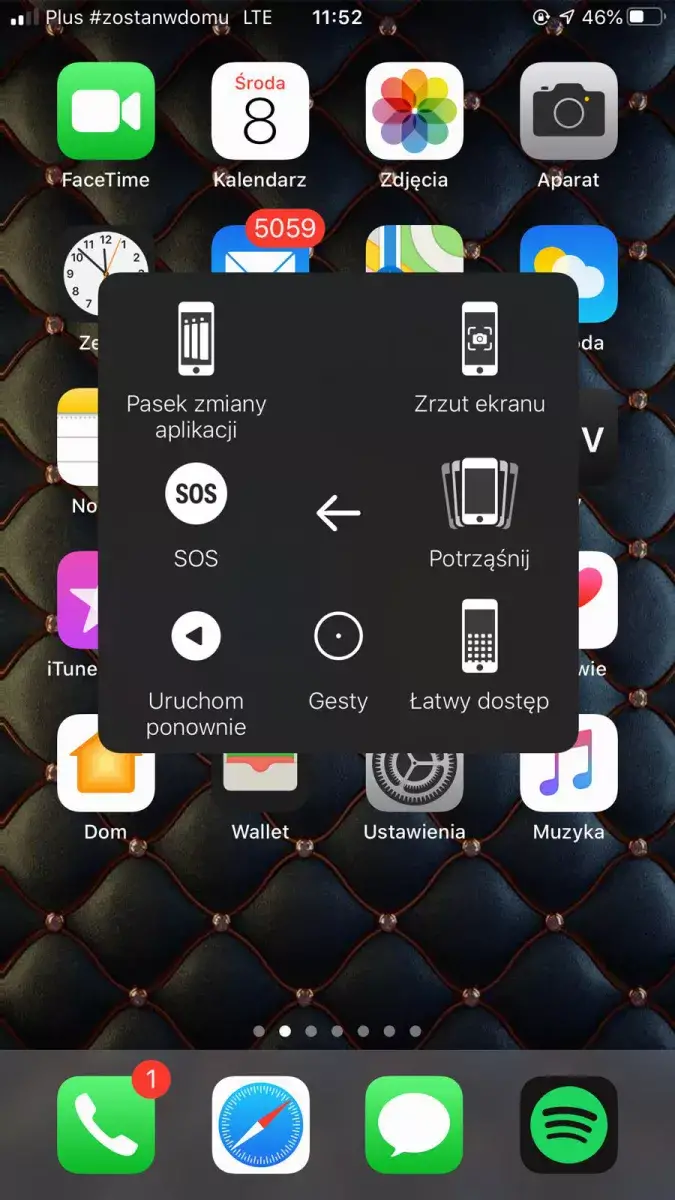
Task: Select Potrząśnij shake action
Action: click(480, 514)
